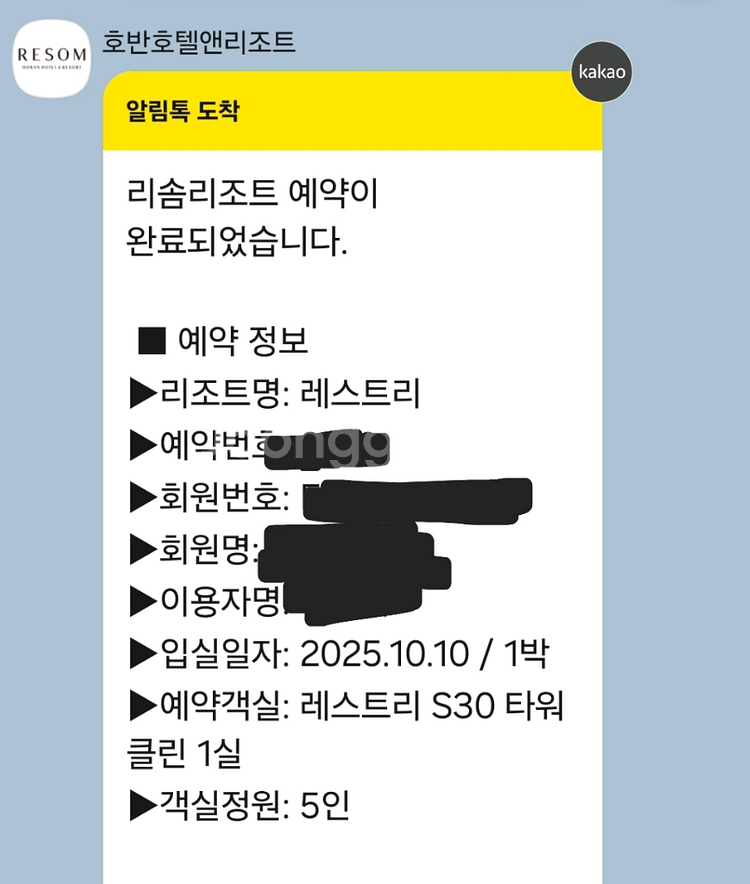
Task: Open the 호반호텔앤리조트 sender profile picture
Action: click(52, 57)
